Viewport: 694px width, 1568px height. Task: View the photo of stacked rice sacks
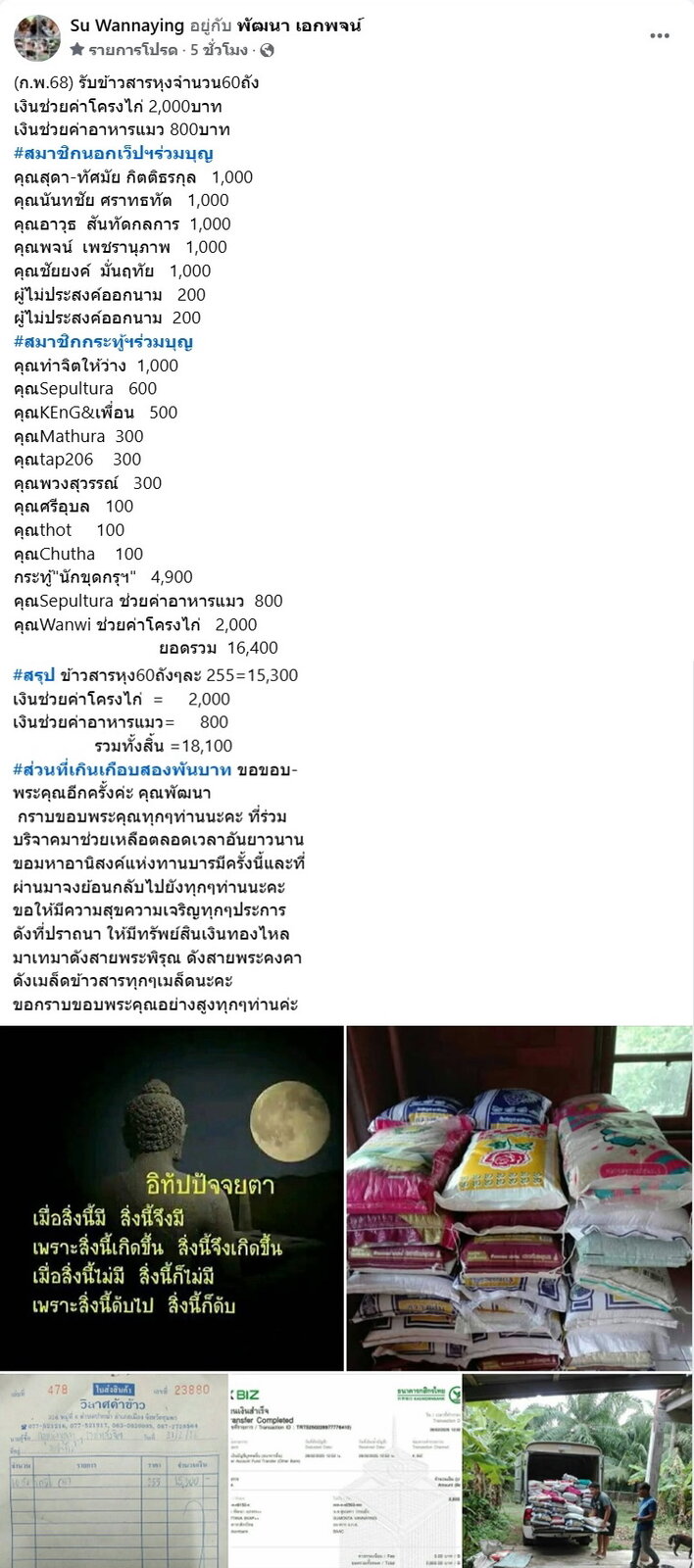click(520, 1198)
